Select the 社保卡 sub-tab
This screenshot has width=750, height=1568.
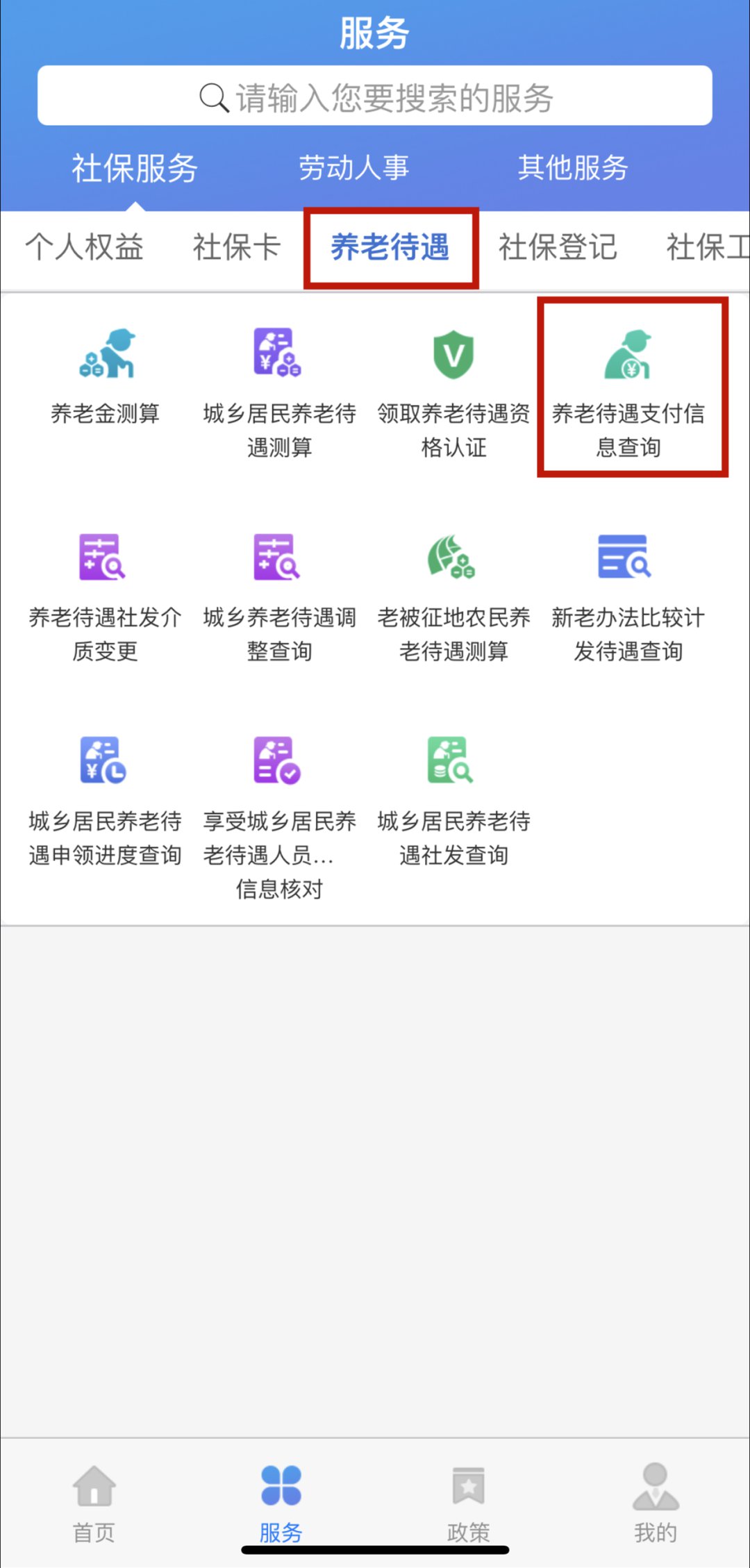coord(236,247)
